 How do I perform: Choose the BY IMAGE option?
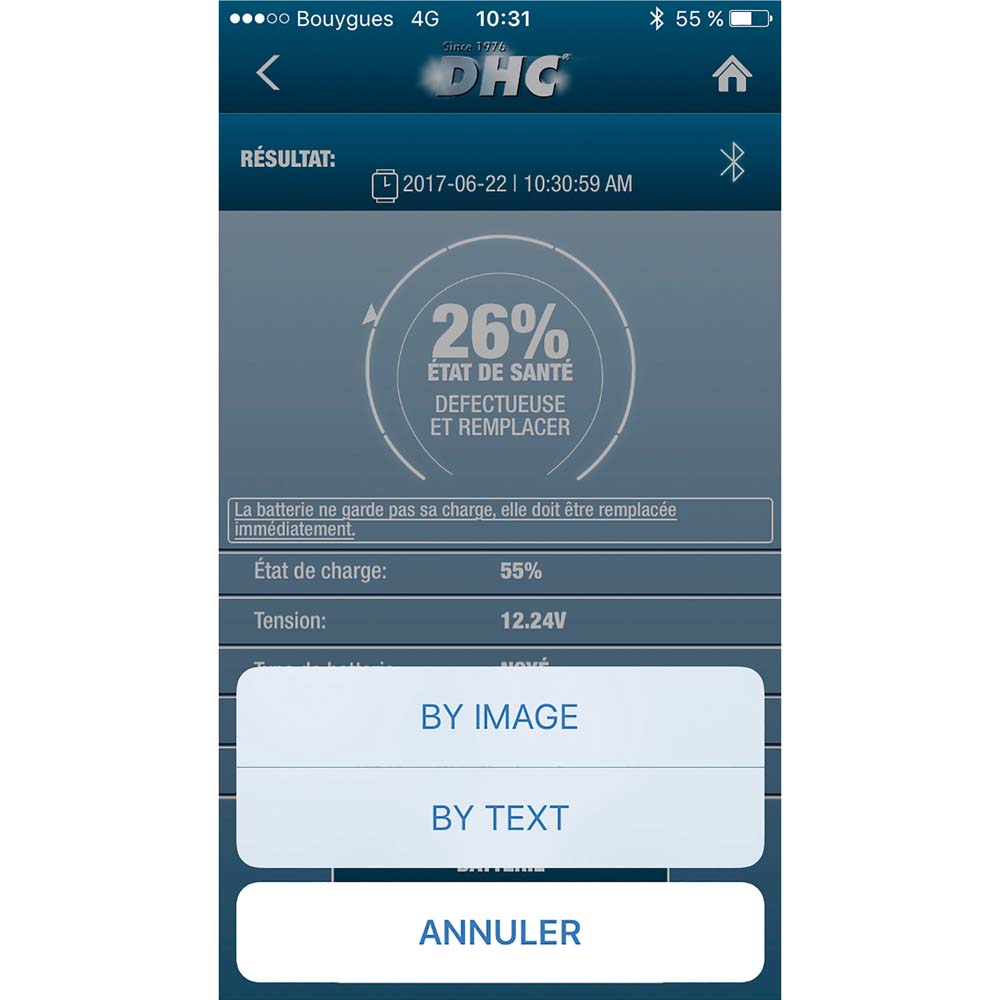click(499, 717)
